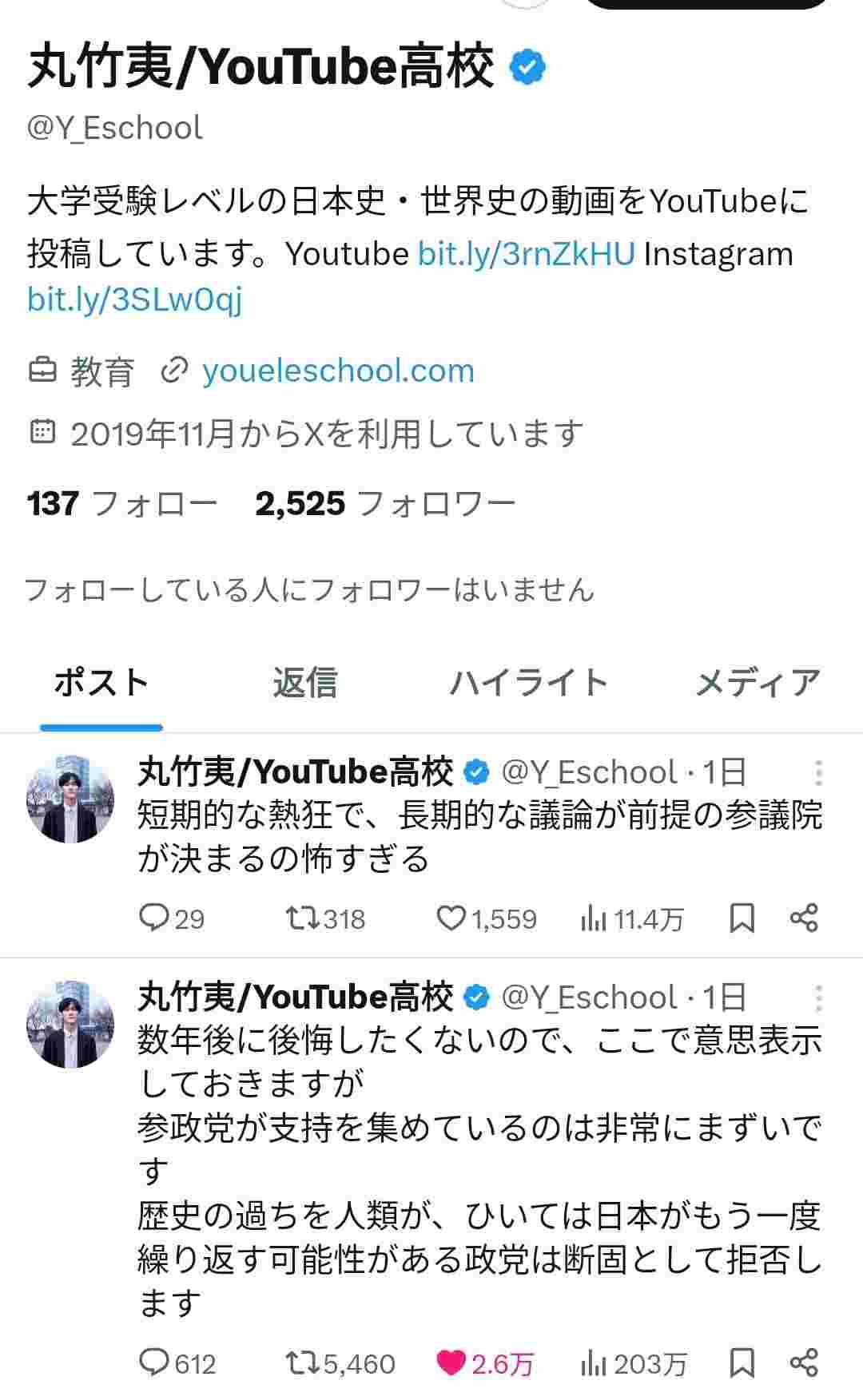Select the ポスト tab
Screen dimensions: 863x1400
(101, 683)
